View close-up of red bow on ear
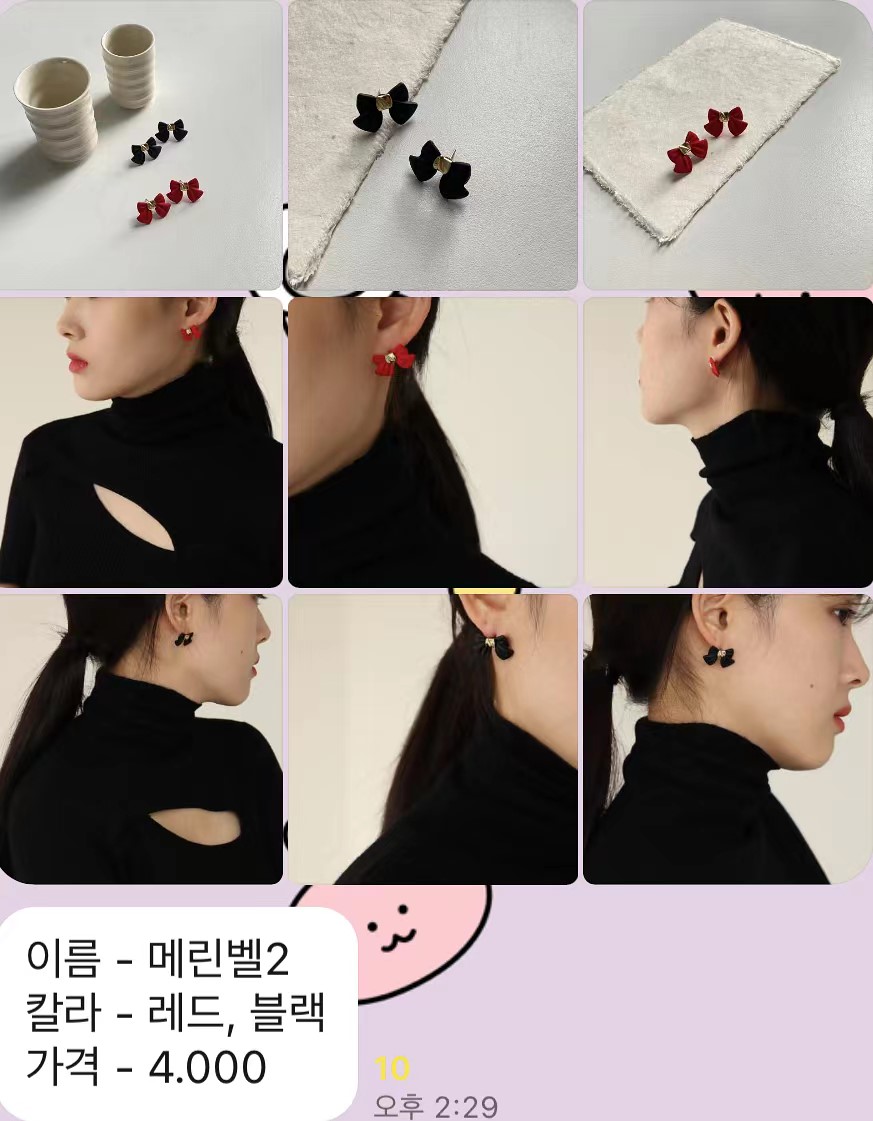This screenshot has width=873, height=1121. click(x=432, y=441)
